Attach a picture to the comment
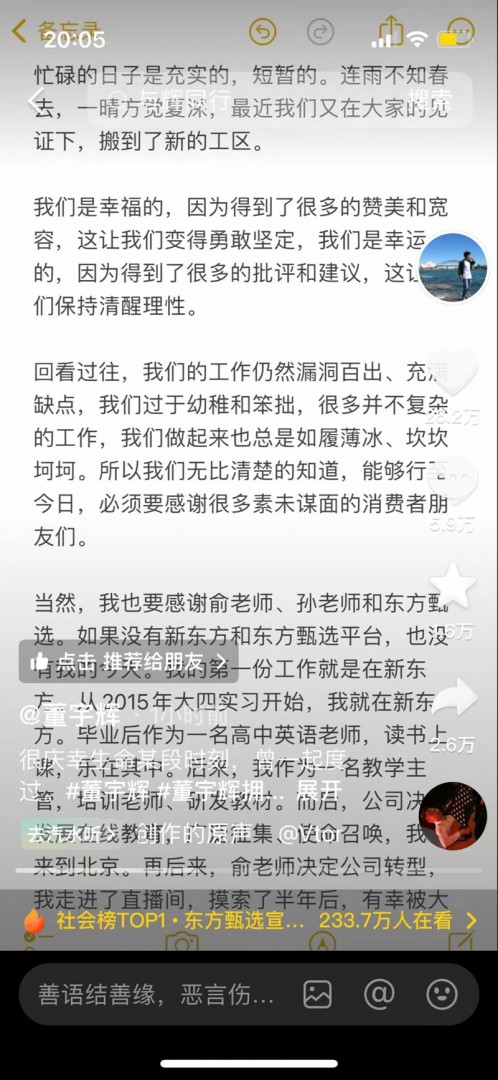 pyautogui.click(x=318, y=995)
